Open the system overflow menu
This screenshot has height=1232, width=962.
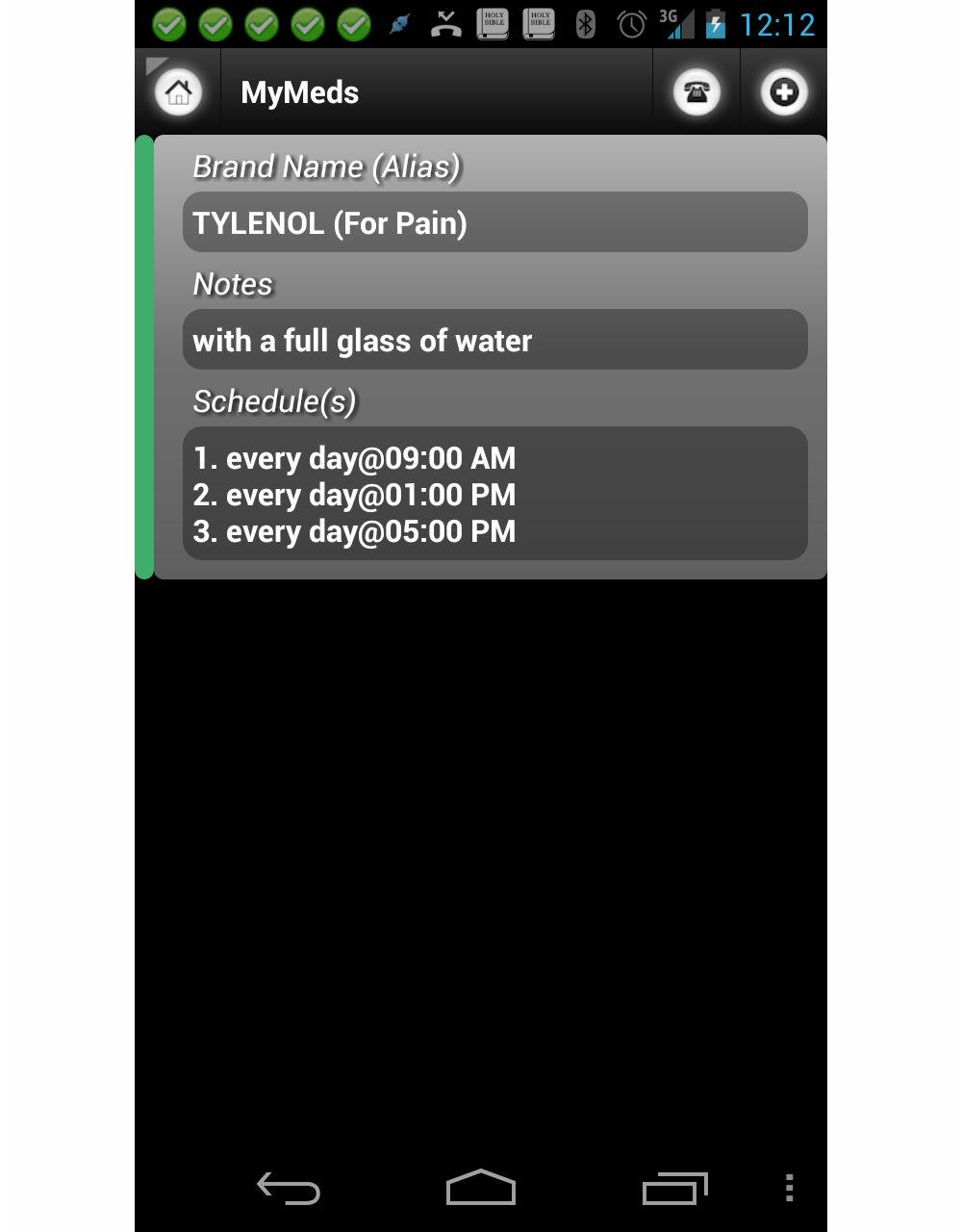(789, 1189)
